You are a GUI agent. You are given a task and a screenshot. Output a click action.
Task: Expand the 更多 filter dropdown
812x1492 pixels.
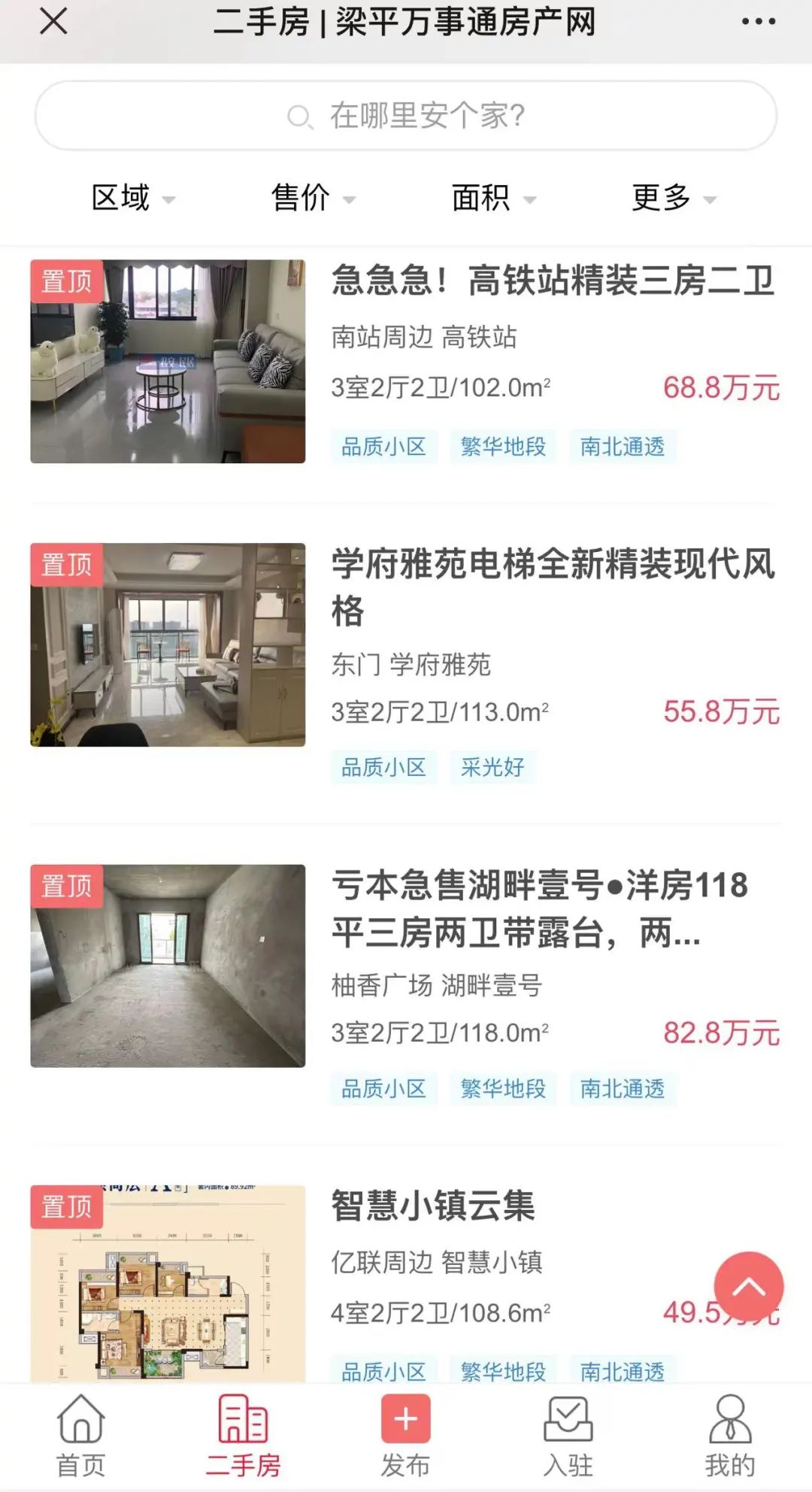point(674,199)
